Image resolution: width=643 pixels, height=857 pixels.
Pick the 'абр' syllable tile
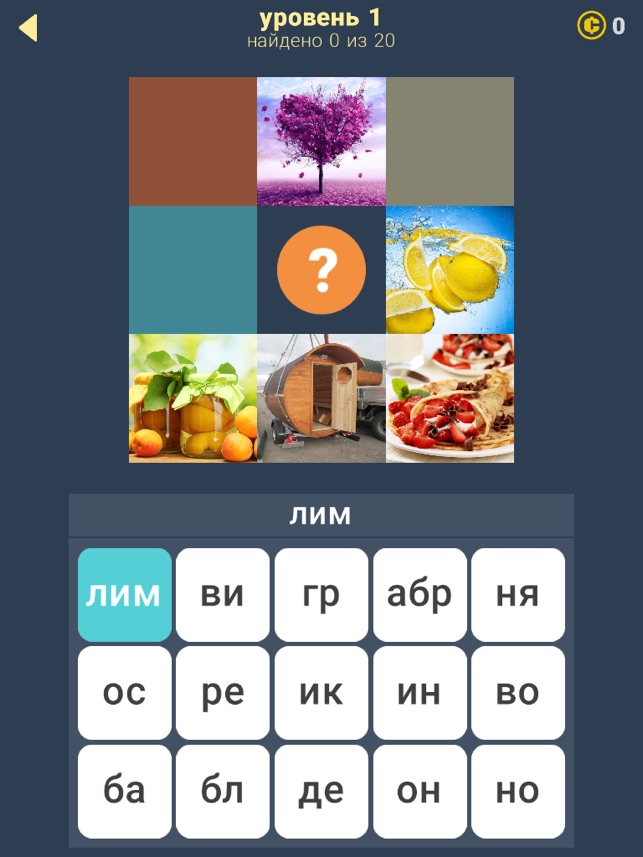pos(419,595)
